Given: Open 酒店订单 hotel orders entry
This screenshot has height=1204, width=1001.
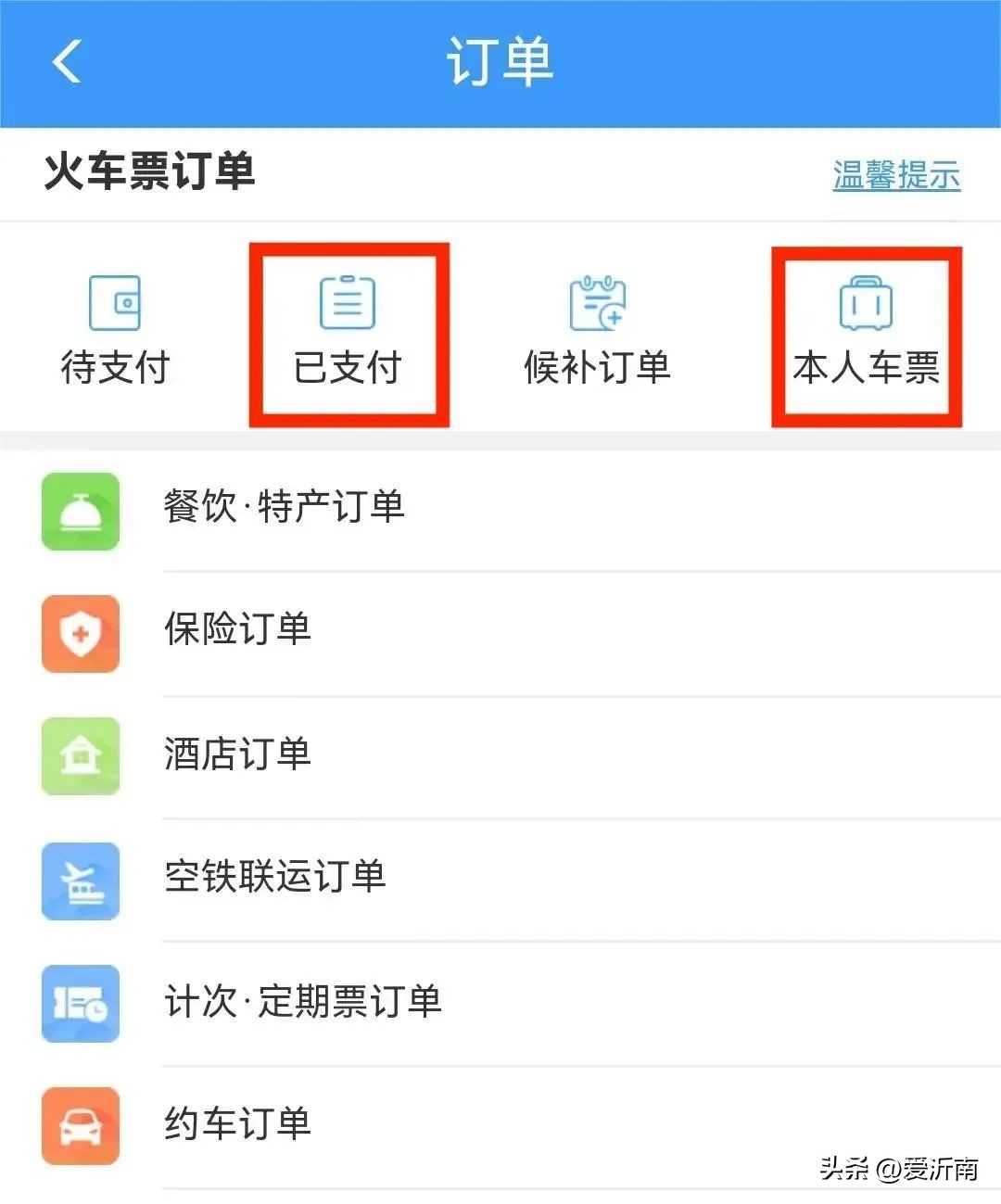Looking at the screenshot, I should pos(236,754).
